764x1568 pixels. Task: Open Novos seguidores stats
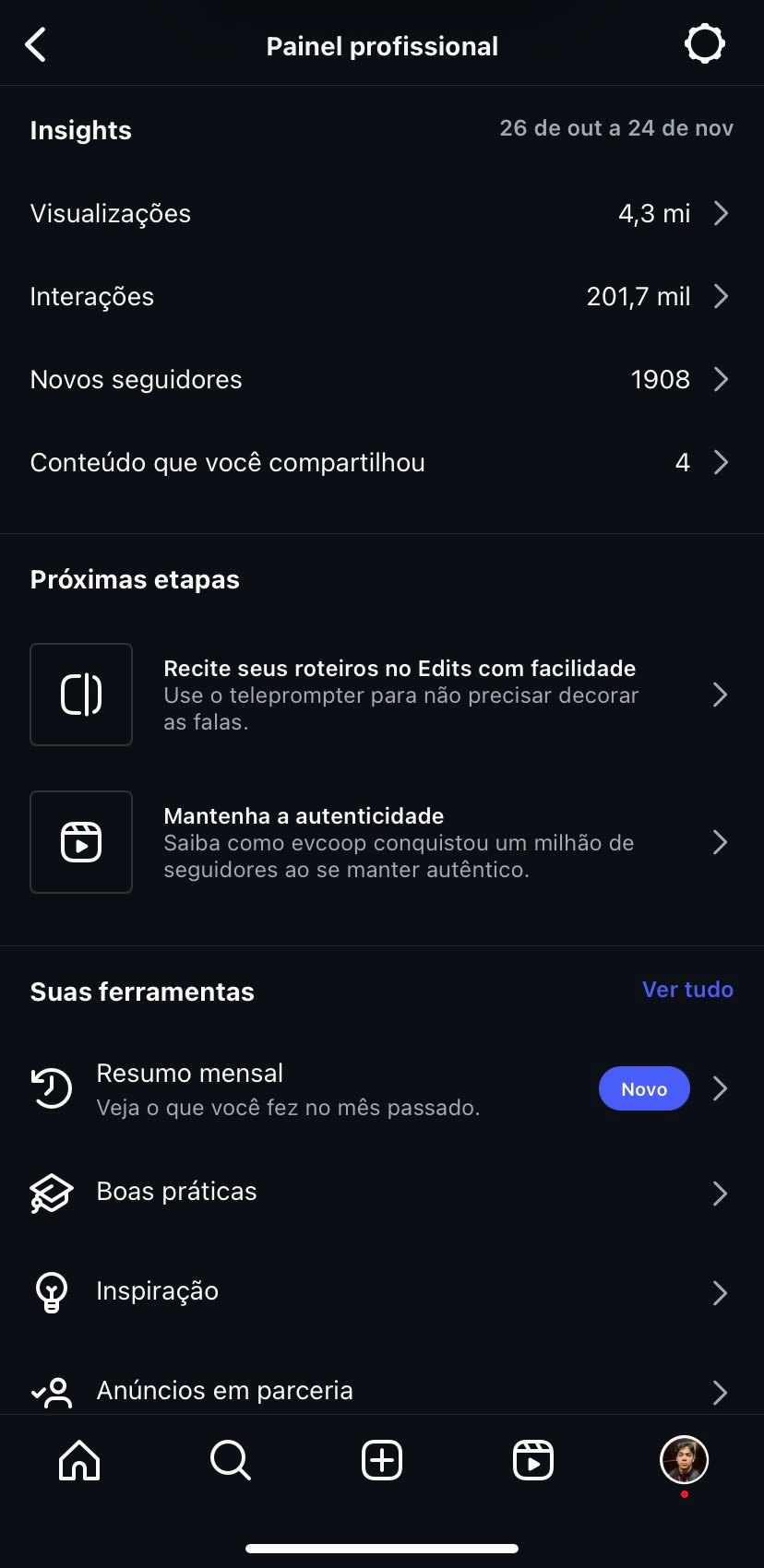[x=381, y=380]
